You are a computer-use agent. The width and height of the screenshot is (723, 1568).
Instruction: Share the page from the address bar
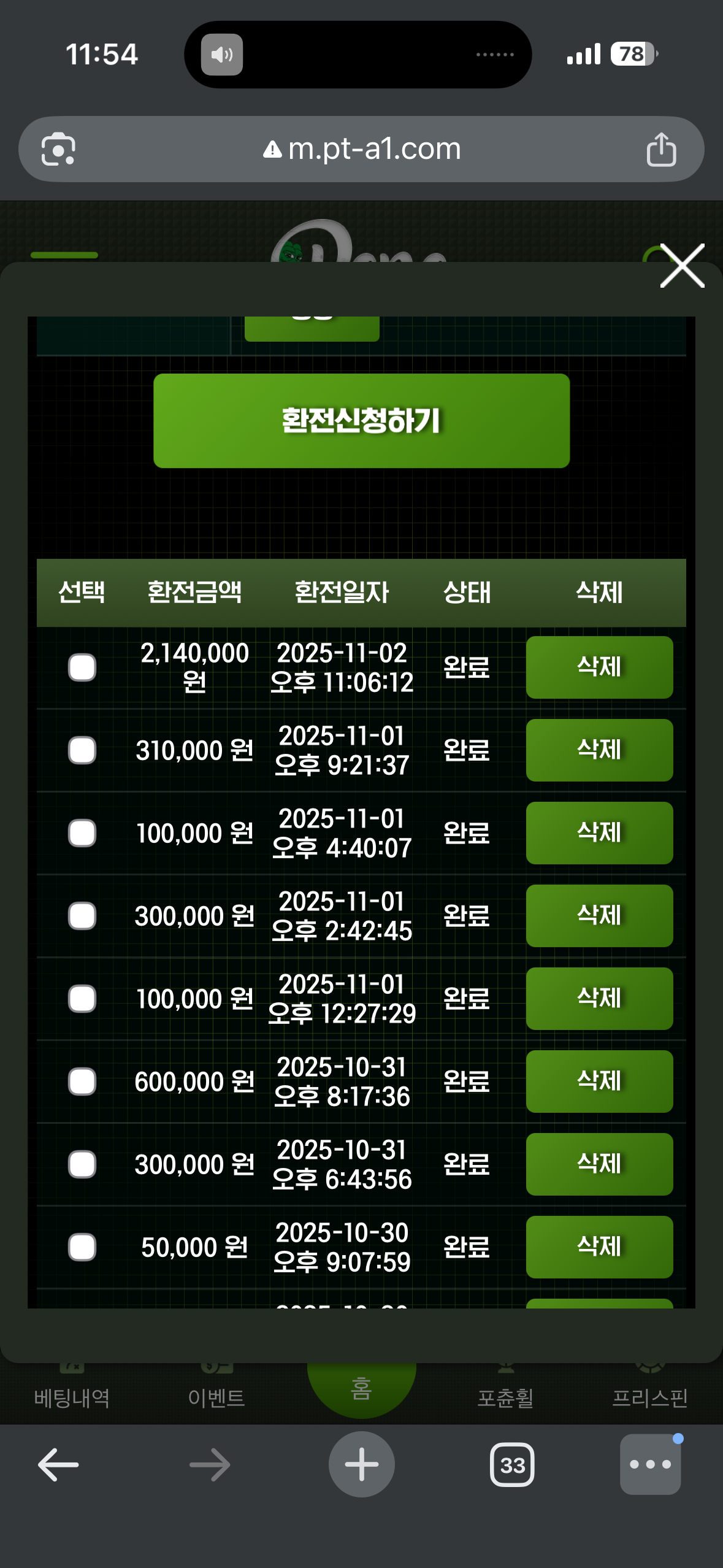click(660, 150)
